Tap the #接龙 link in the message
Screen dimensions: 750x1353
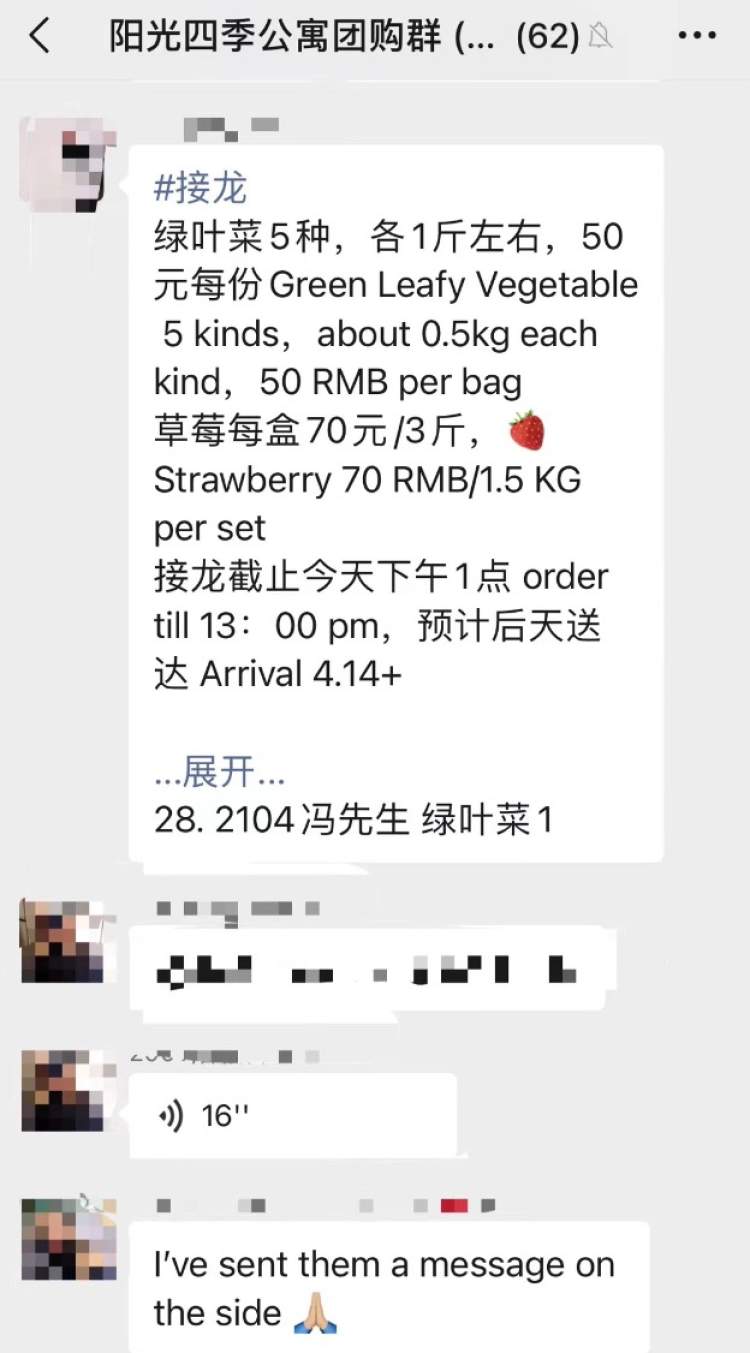coord(200,188)
